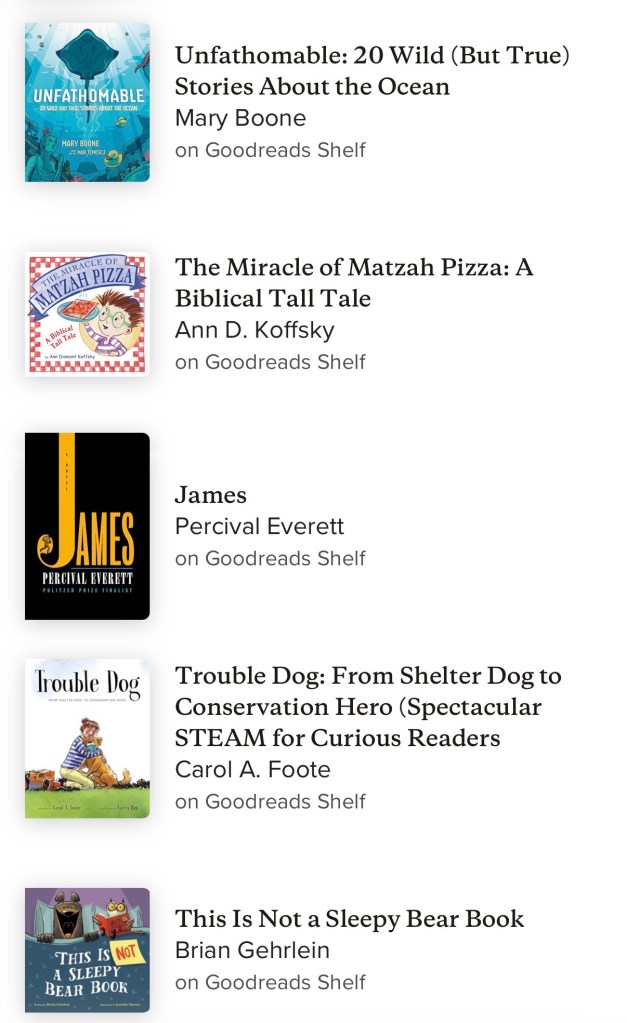The height and width of the screenshot is (1023, 627).
Task: Select This Is Not a Sleepy Bear Book
Action: pyautogui.click(x=349, y=919)
